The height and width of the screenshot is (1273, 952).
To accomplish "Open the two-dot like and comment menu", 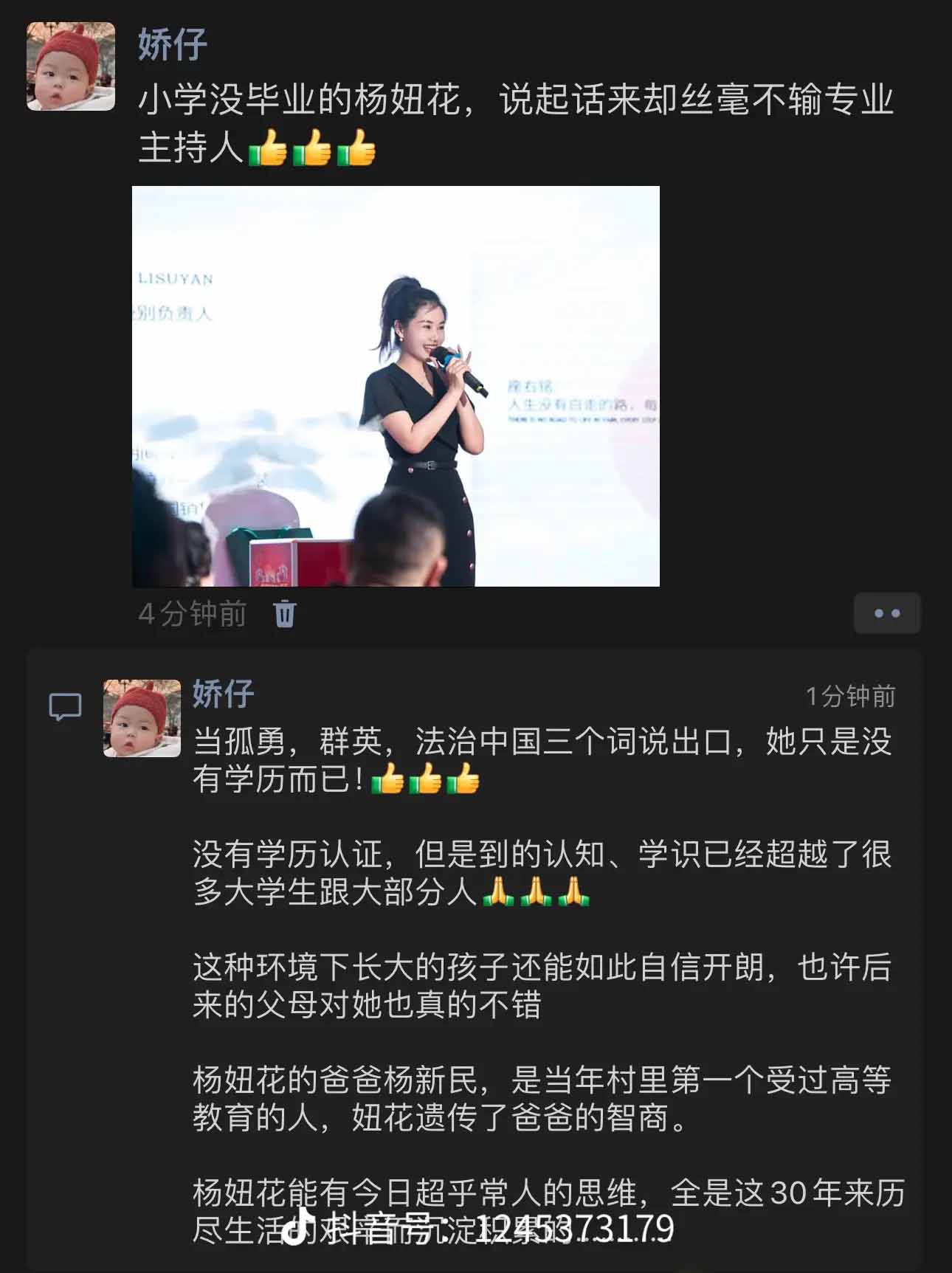I will (887, 613).
